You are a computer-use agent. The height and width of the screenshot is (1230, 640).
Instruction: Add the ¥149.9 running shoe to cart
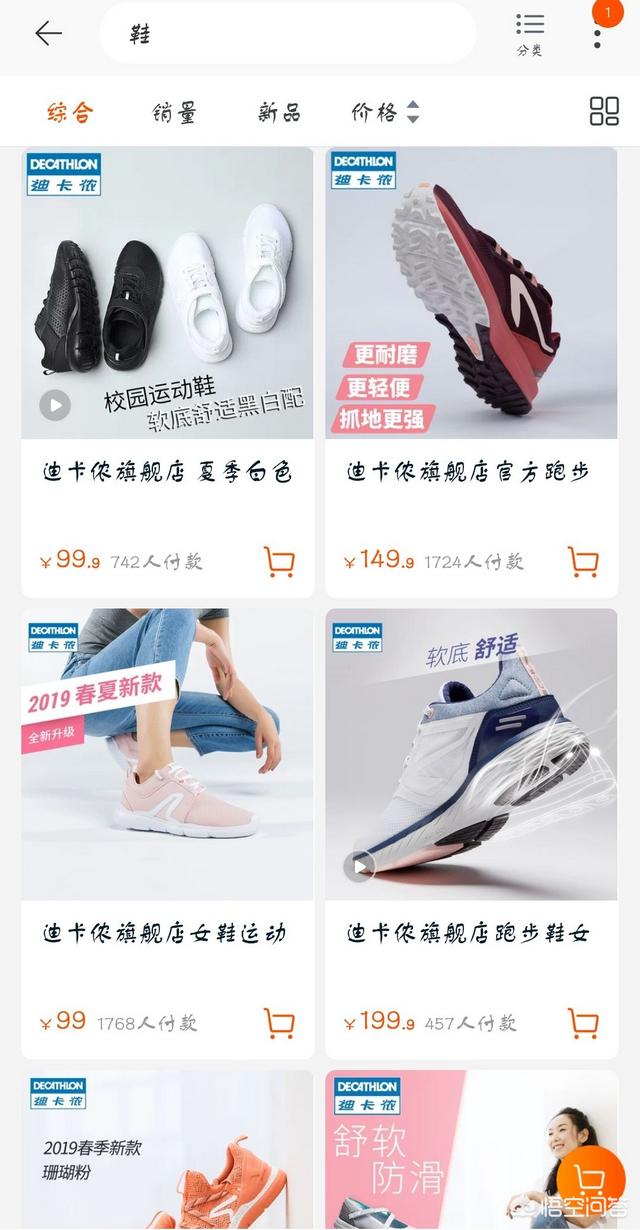tap(583, 561)
